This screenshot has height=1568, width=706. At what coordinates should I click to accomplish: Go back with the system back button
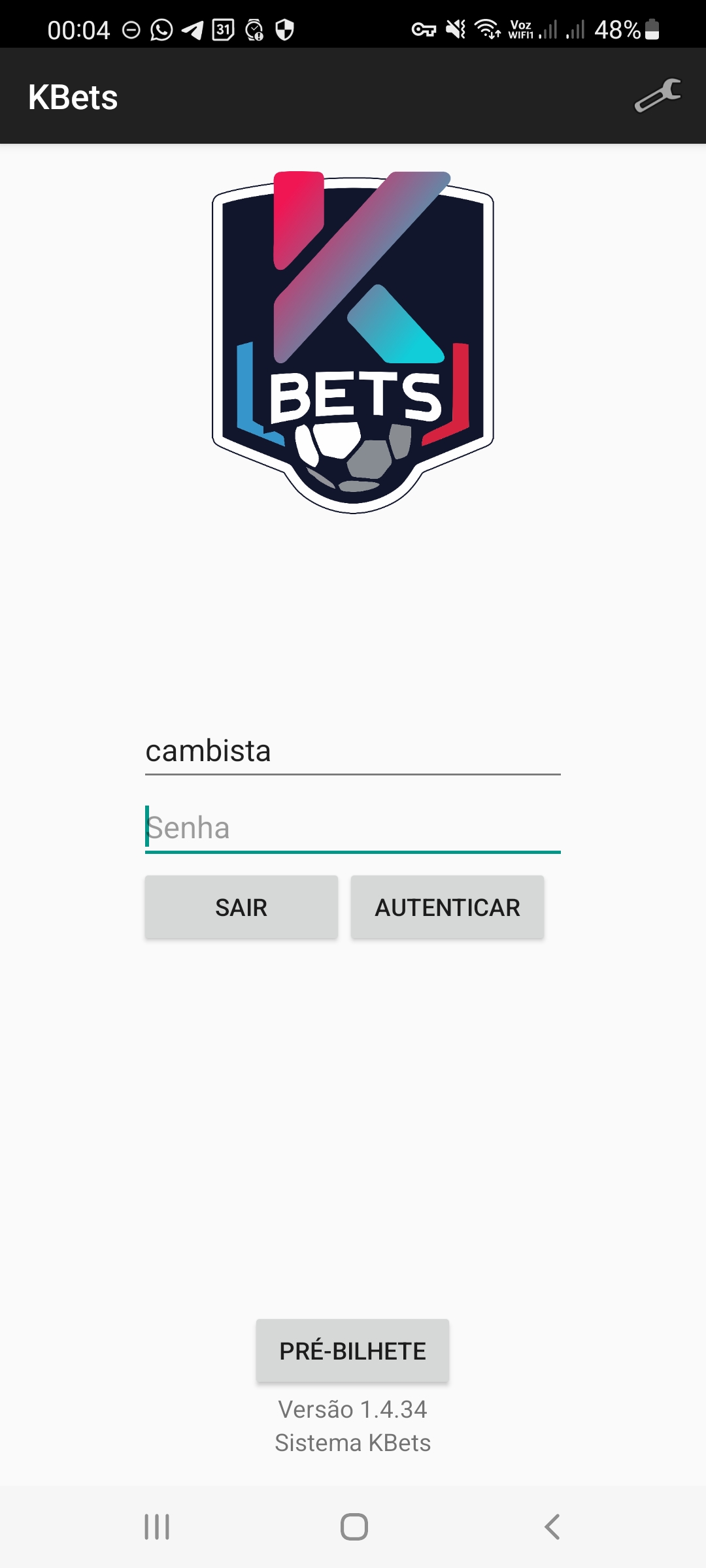552,1527
